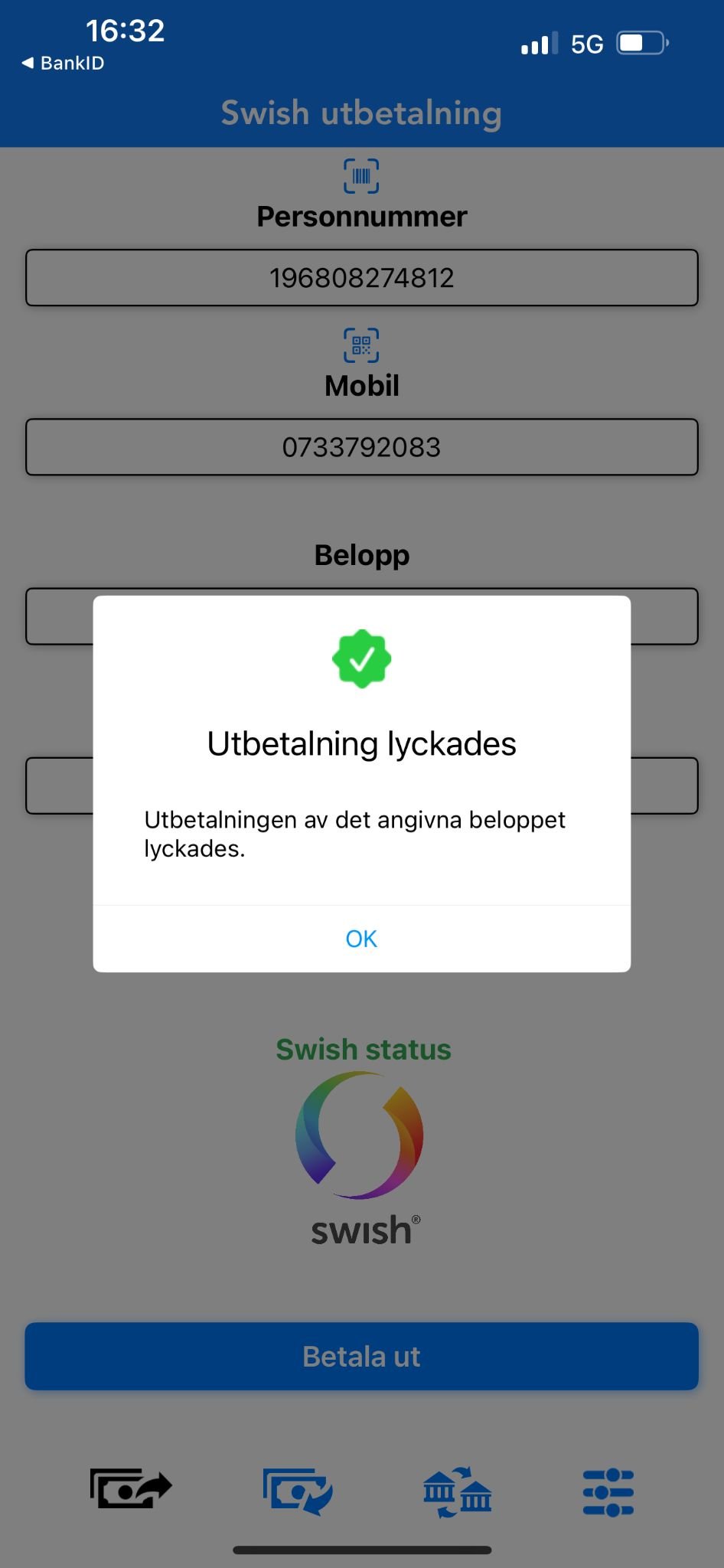
Task: Tap the Betala ut button
Action: tap(361, 1356)
